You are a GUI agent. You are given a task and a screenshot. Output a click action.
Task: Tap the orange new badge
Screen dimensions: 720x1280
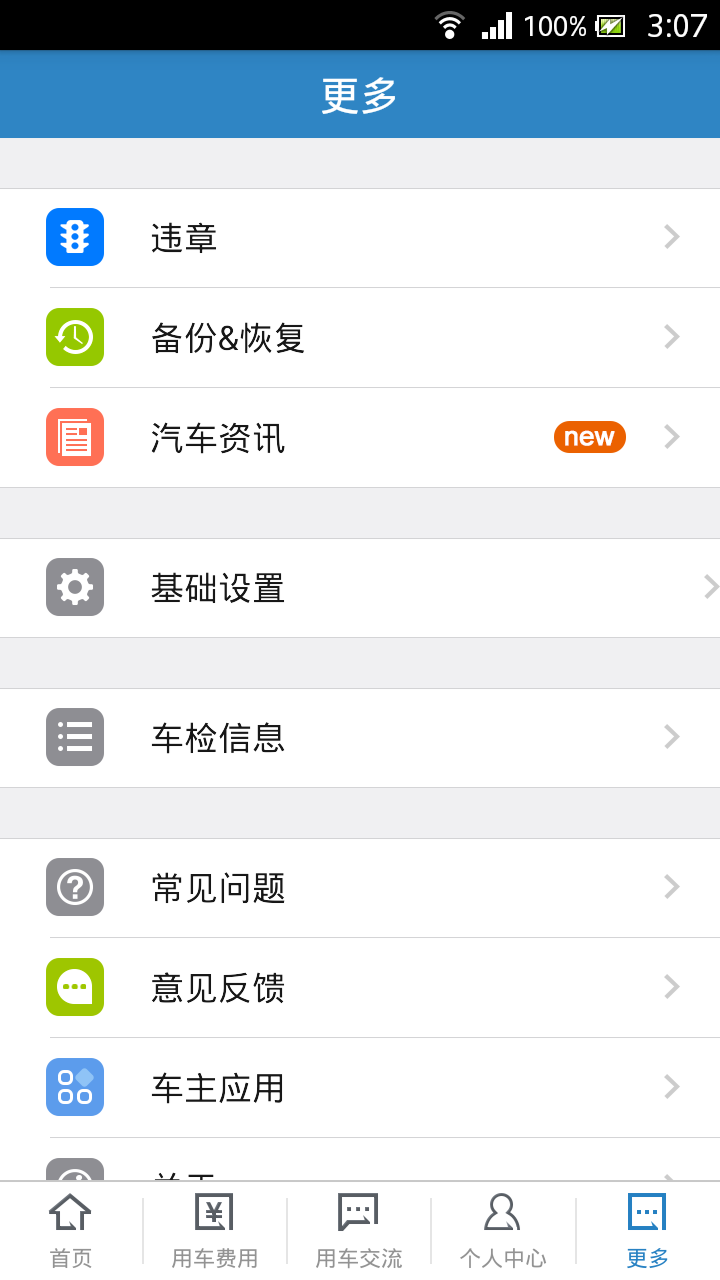[589, 437]
